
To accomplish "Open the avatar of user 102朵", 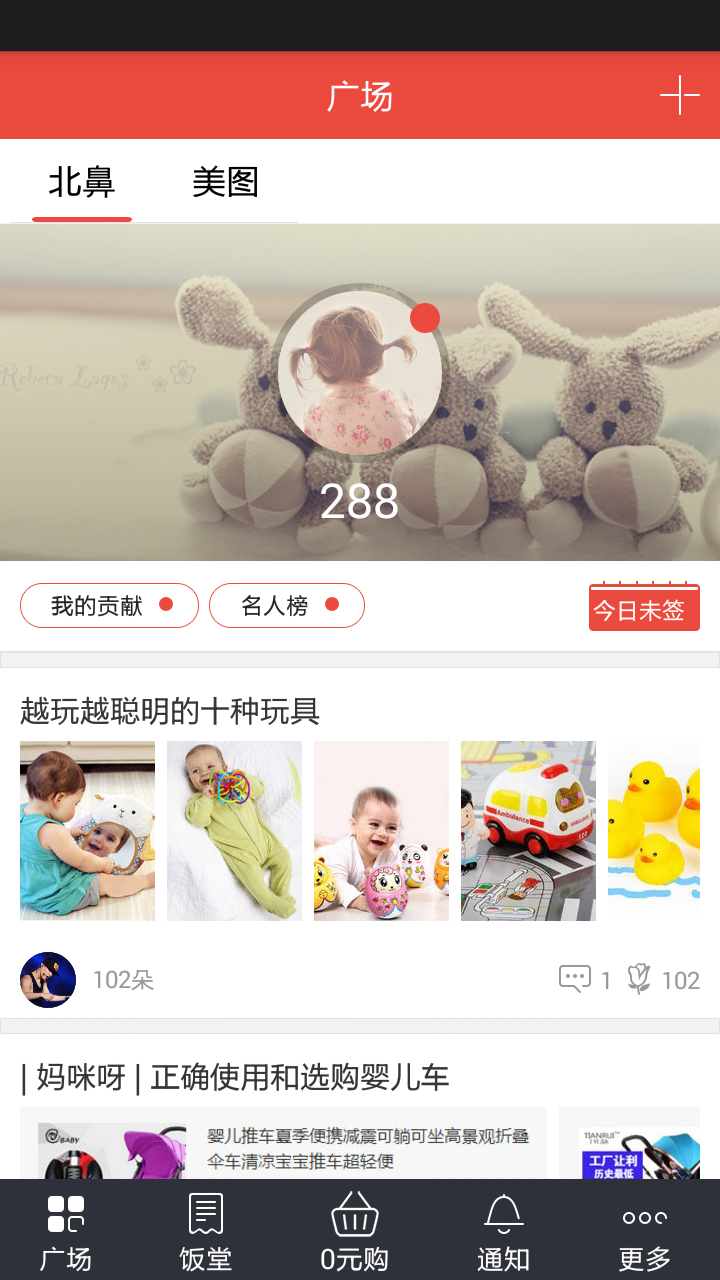I will coord(48,980).
